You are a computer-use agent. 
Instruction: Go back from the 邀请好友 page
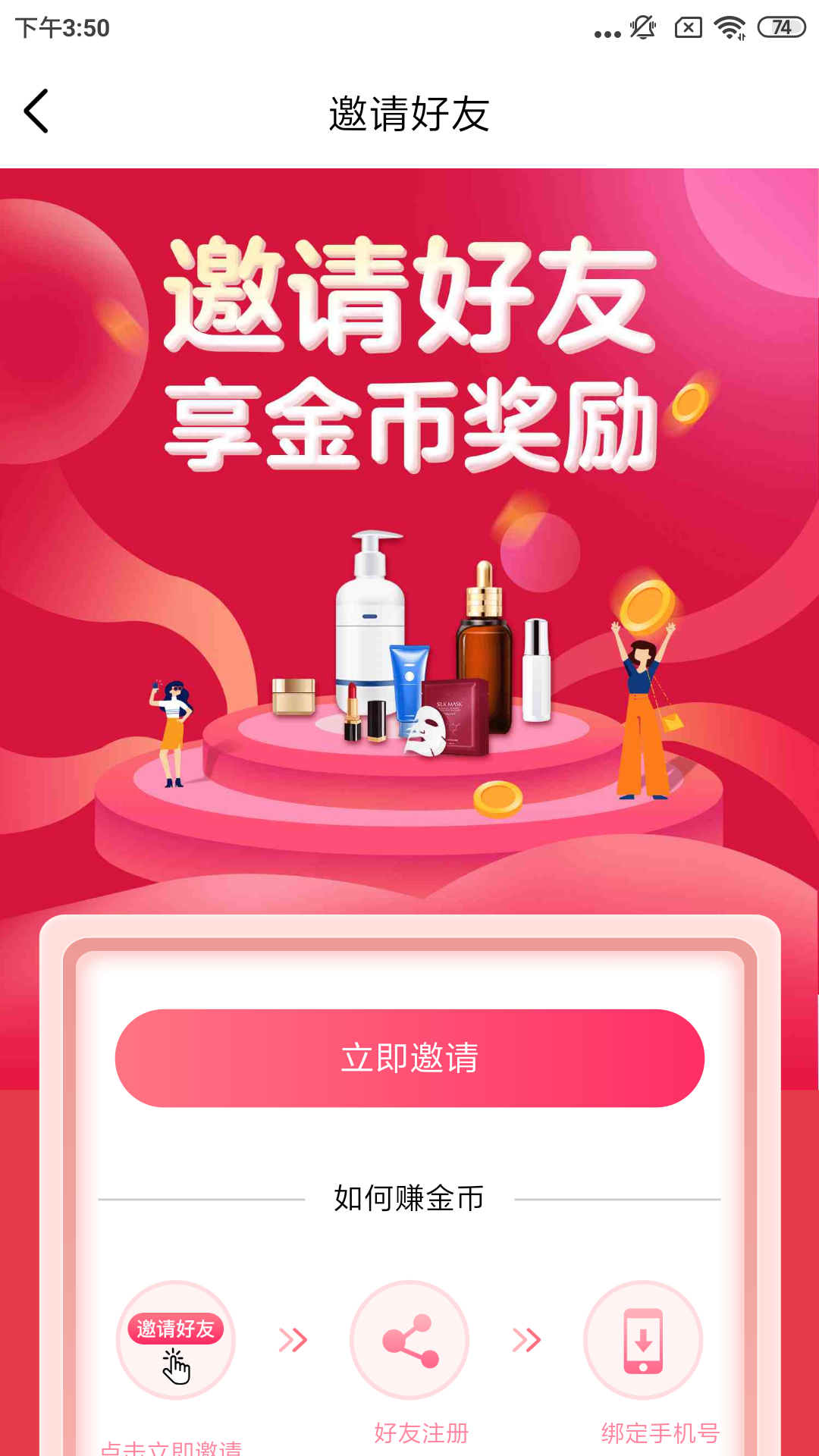coord(36,111)
